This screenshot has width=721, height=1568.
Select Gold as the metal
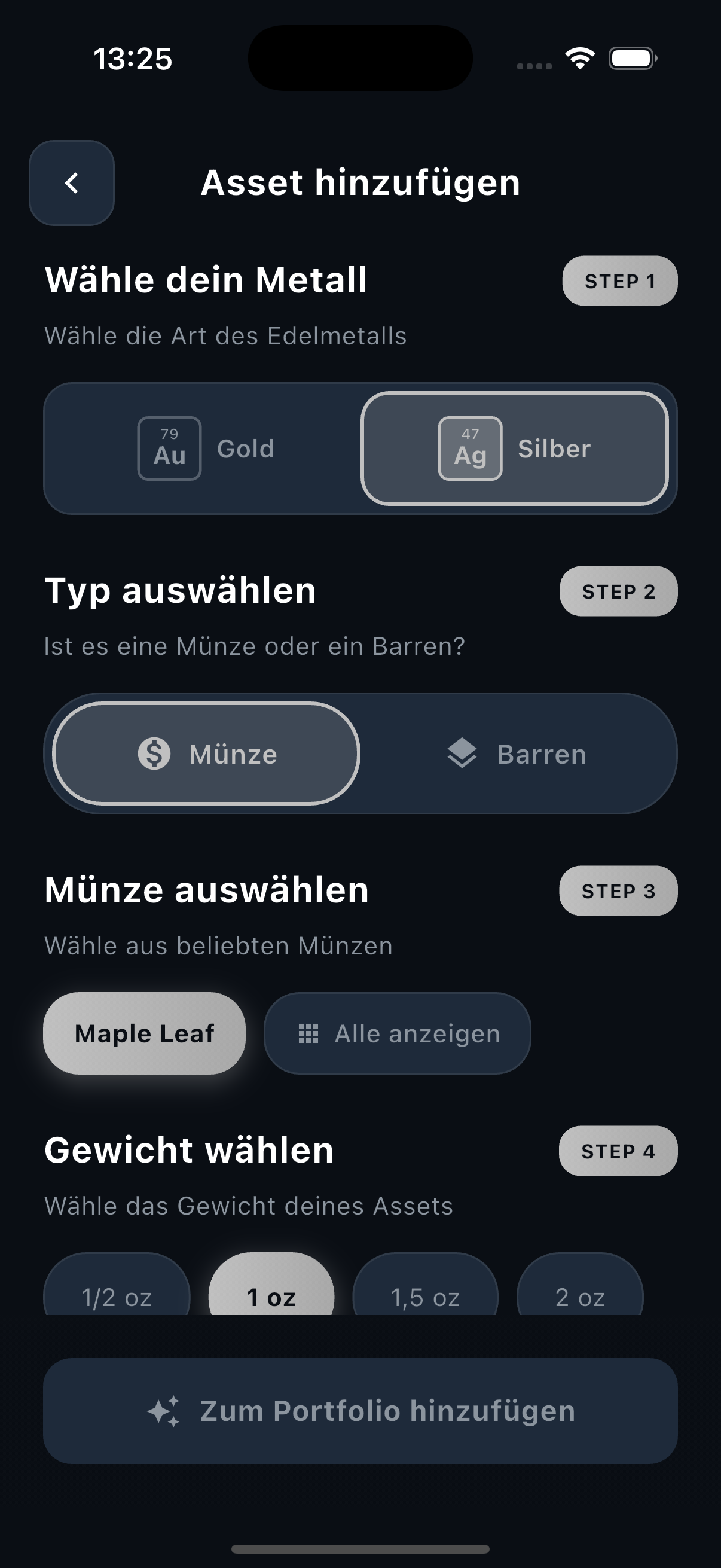[x=206, y=449]
